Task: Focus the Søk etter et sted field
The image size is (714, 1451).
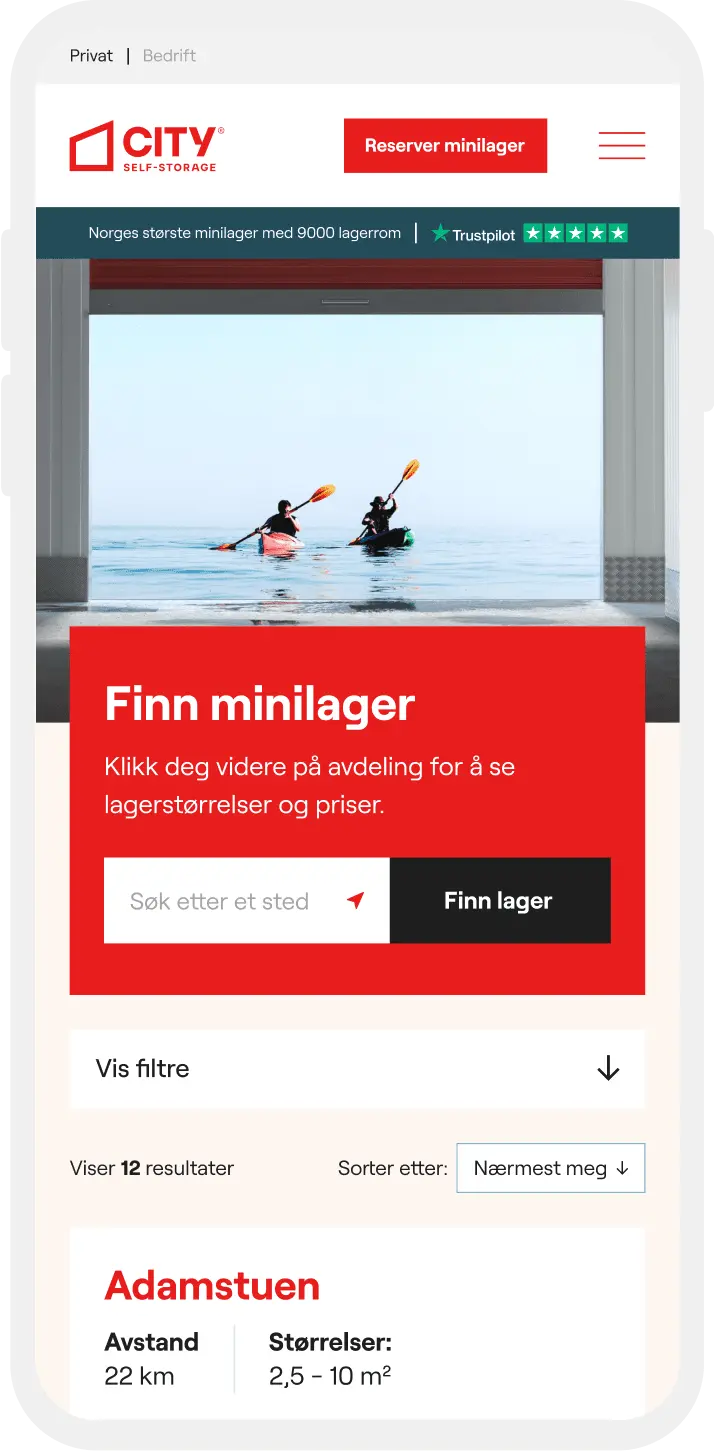Action: click(220, 901)
